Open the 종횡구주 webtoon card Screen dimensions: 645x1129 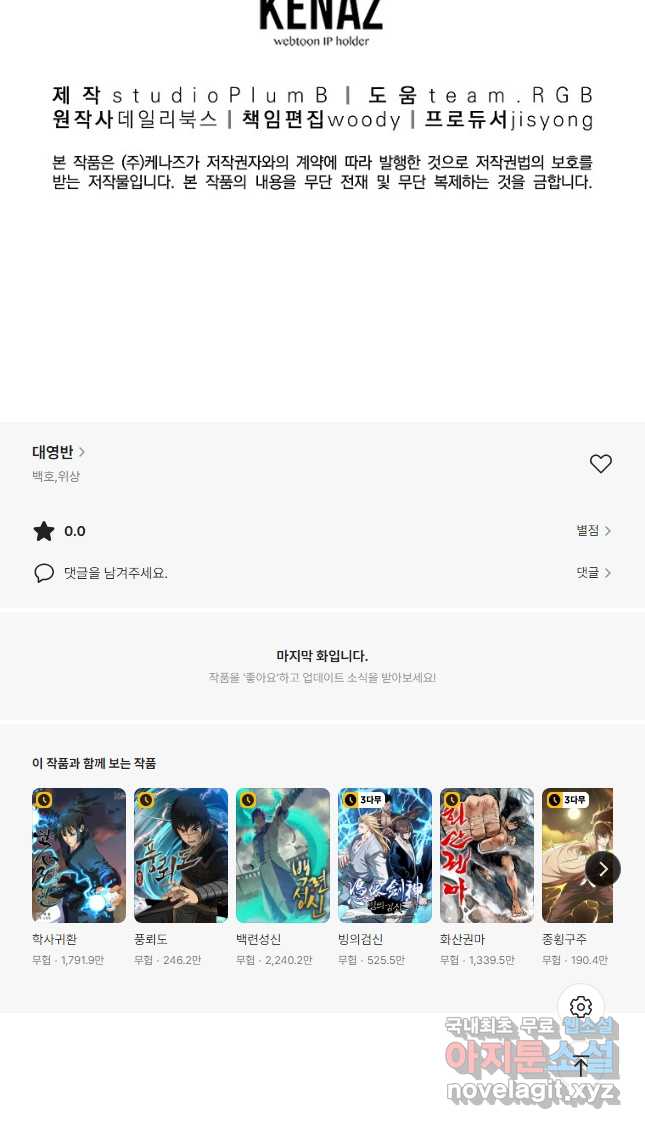(x=565, y=856)
